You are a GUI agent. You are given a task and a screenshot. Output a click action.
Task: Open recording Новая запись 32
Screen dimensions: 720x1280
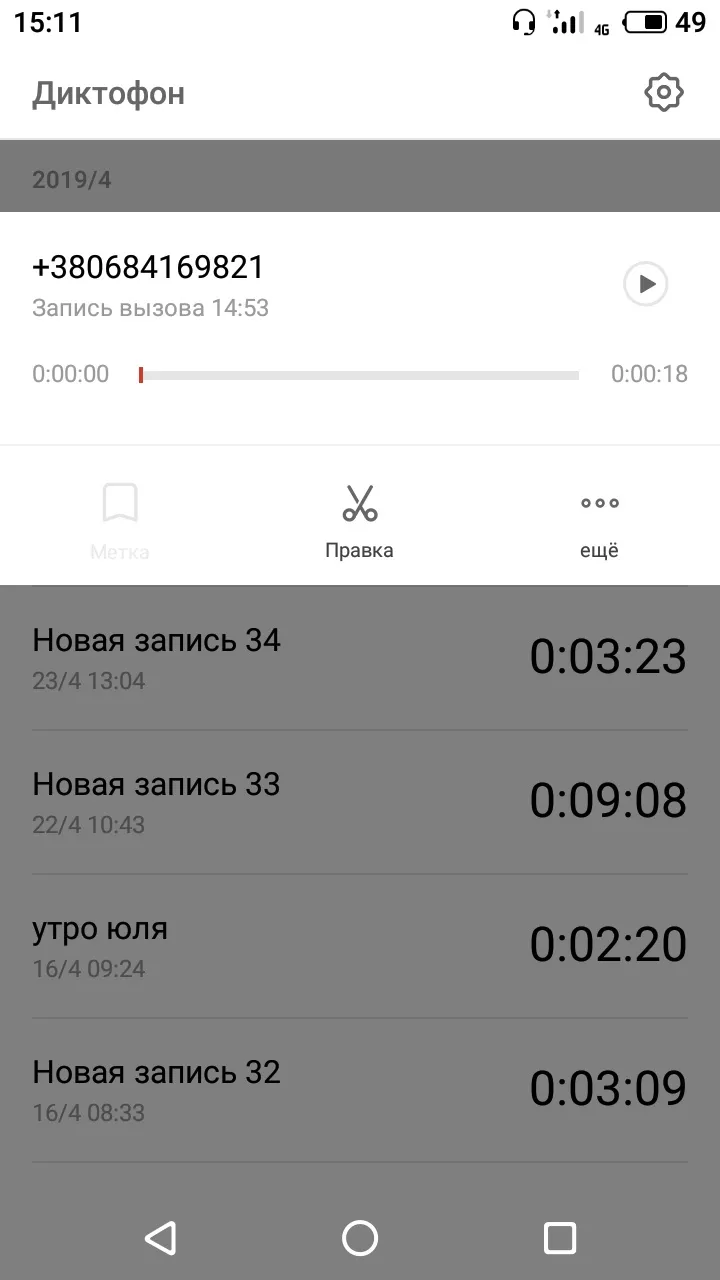coord(360,1090)
